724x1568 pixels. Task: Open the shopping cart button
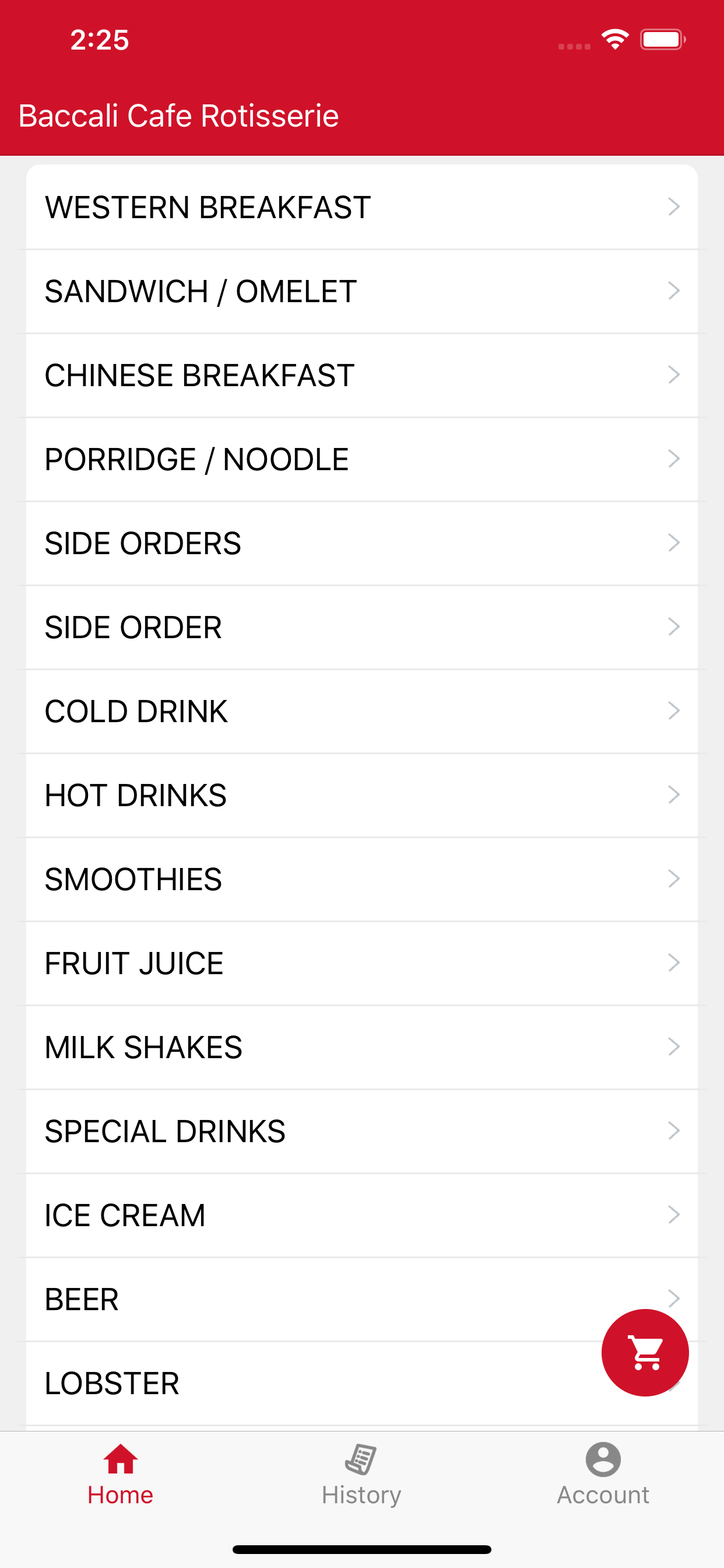pos(645,1353)
